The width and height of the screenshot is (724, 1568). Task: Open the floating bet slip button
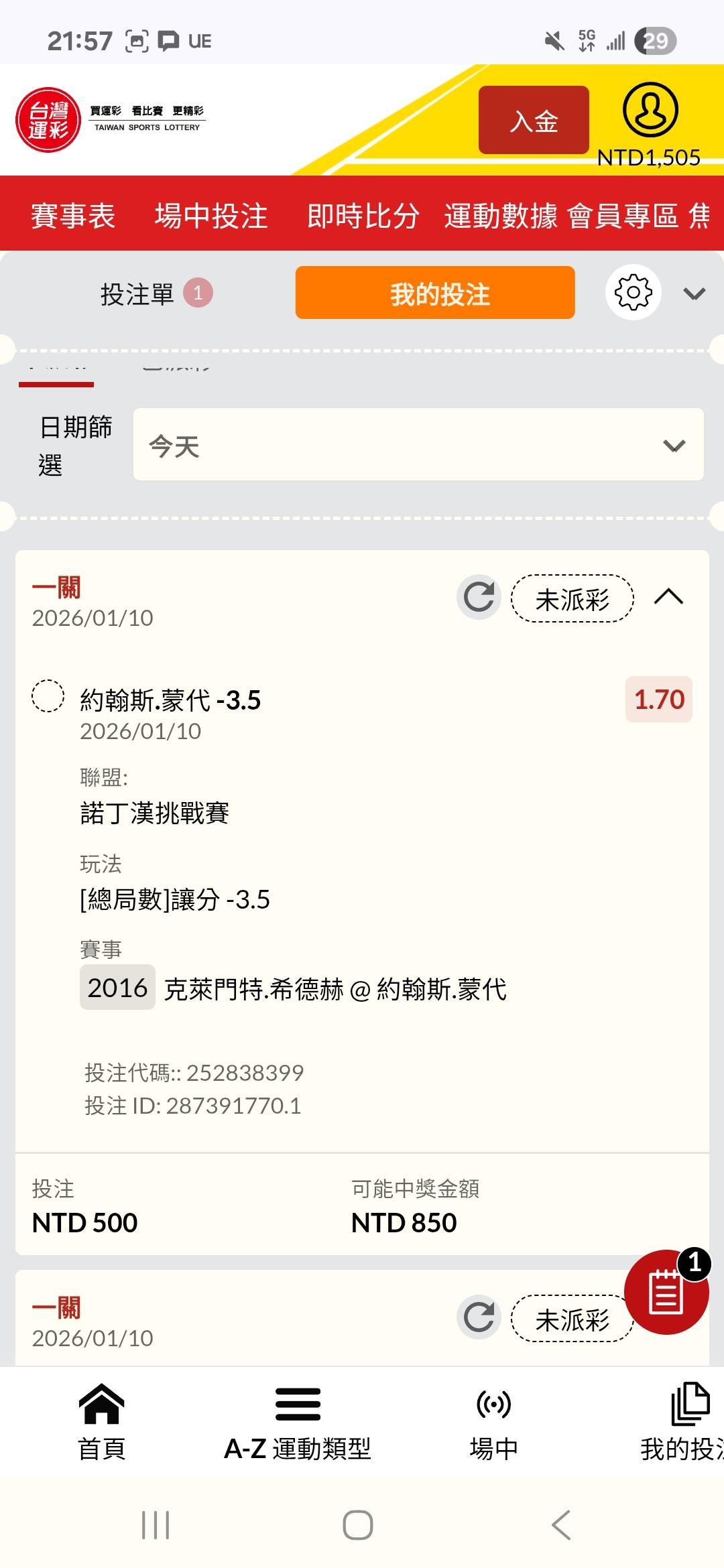click(x=666, y=1291)
